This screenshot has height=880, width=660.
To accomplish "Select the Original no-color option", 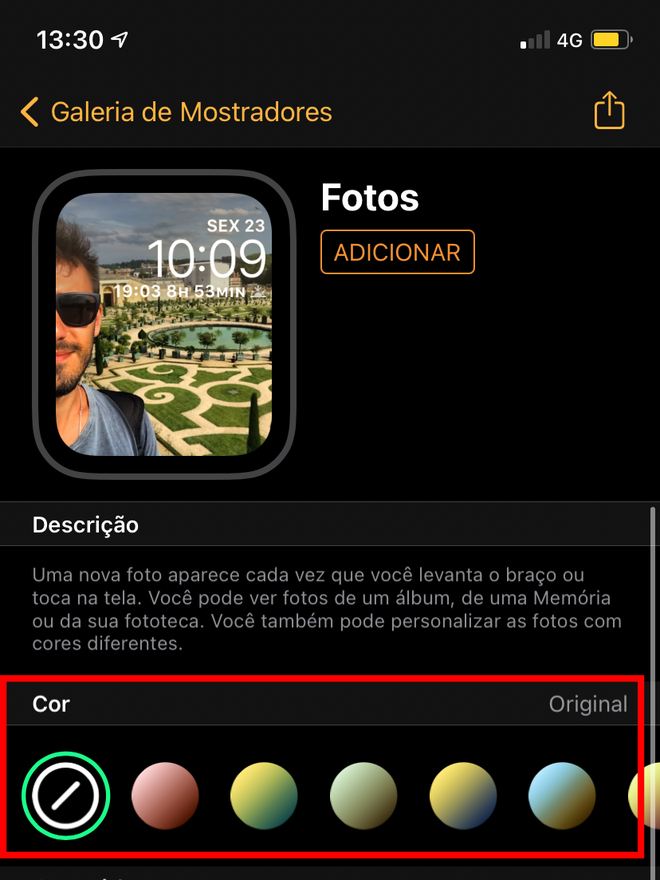I will pyautogui.click(x=66, y=795).
